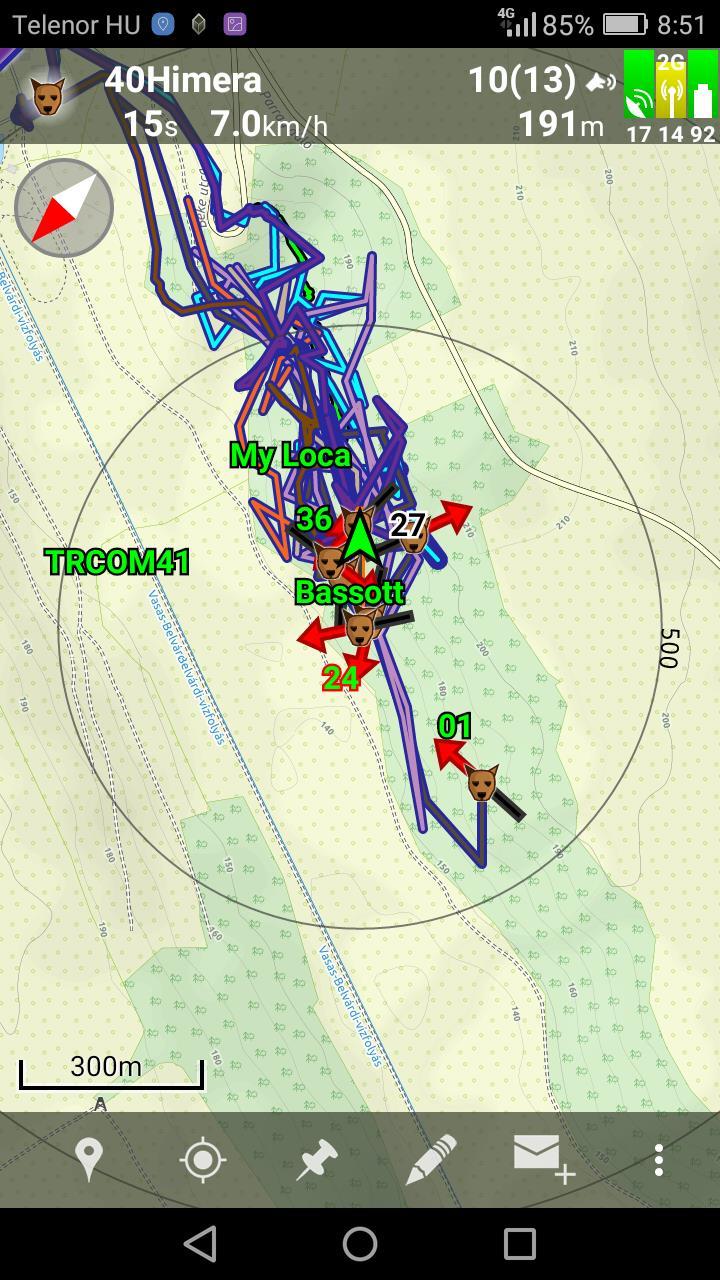Tap the compass to reorient the map
Viewport: 720px width, 1280px height.
(64, 208)
